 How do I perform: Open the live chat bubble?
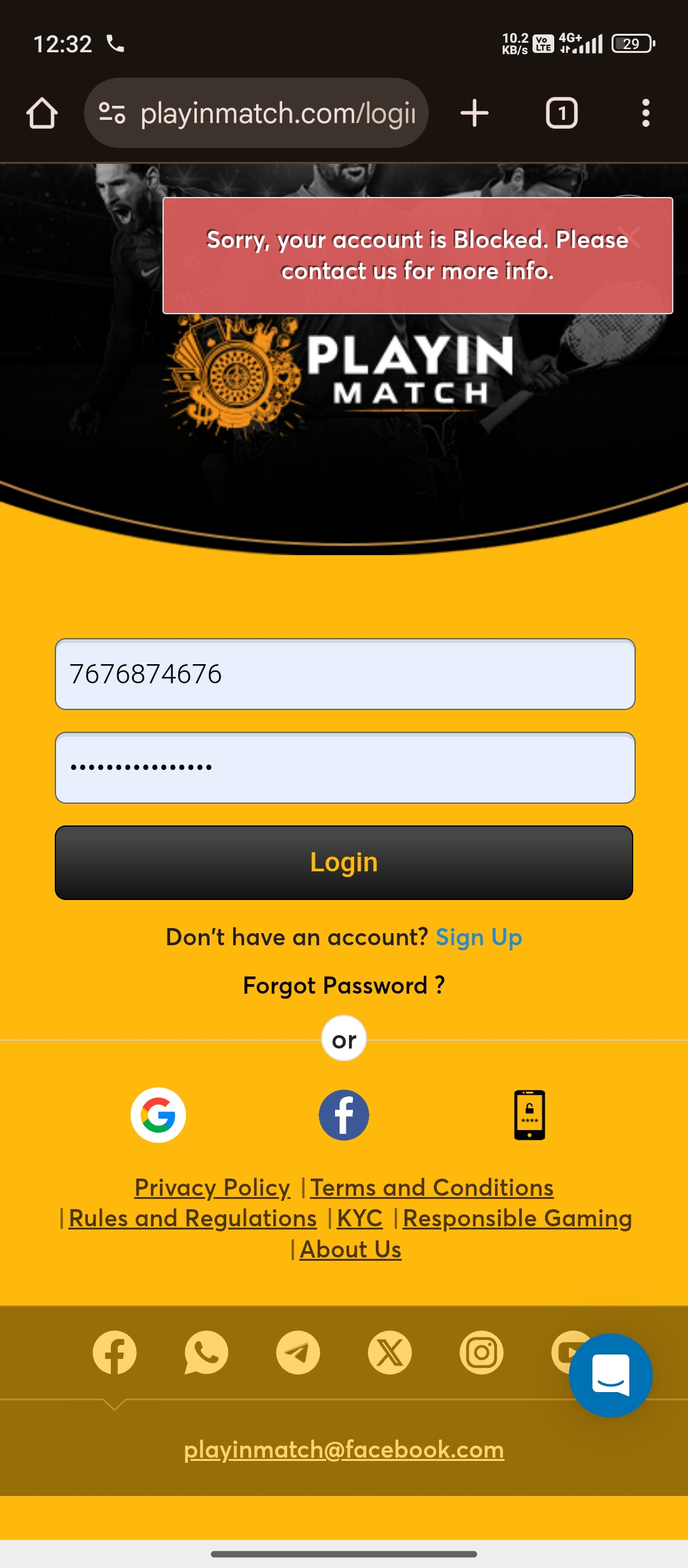click(610, 1376)
